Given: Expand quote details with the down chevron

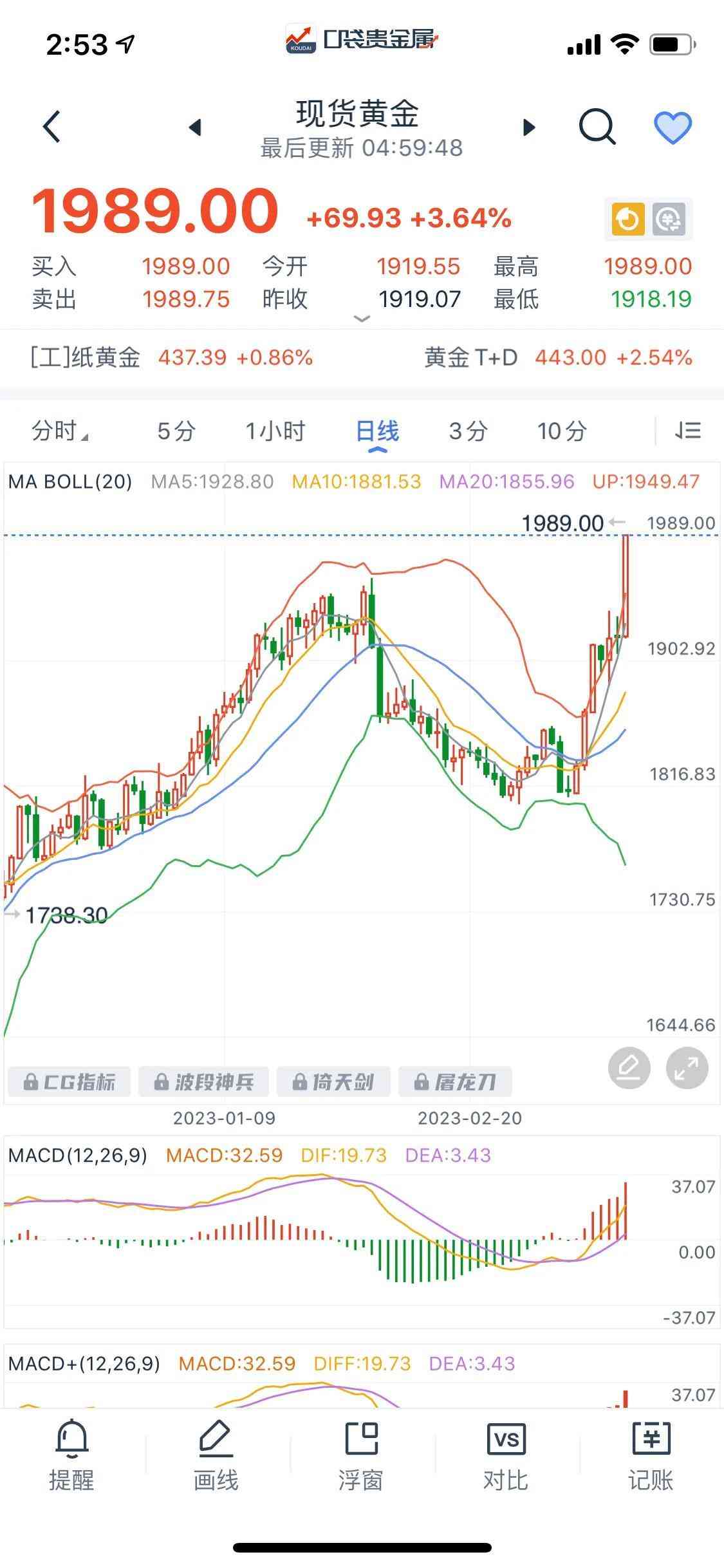Looking at the screenshot, I should [362, 319].
